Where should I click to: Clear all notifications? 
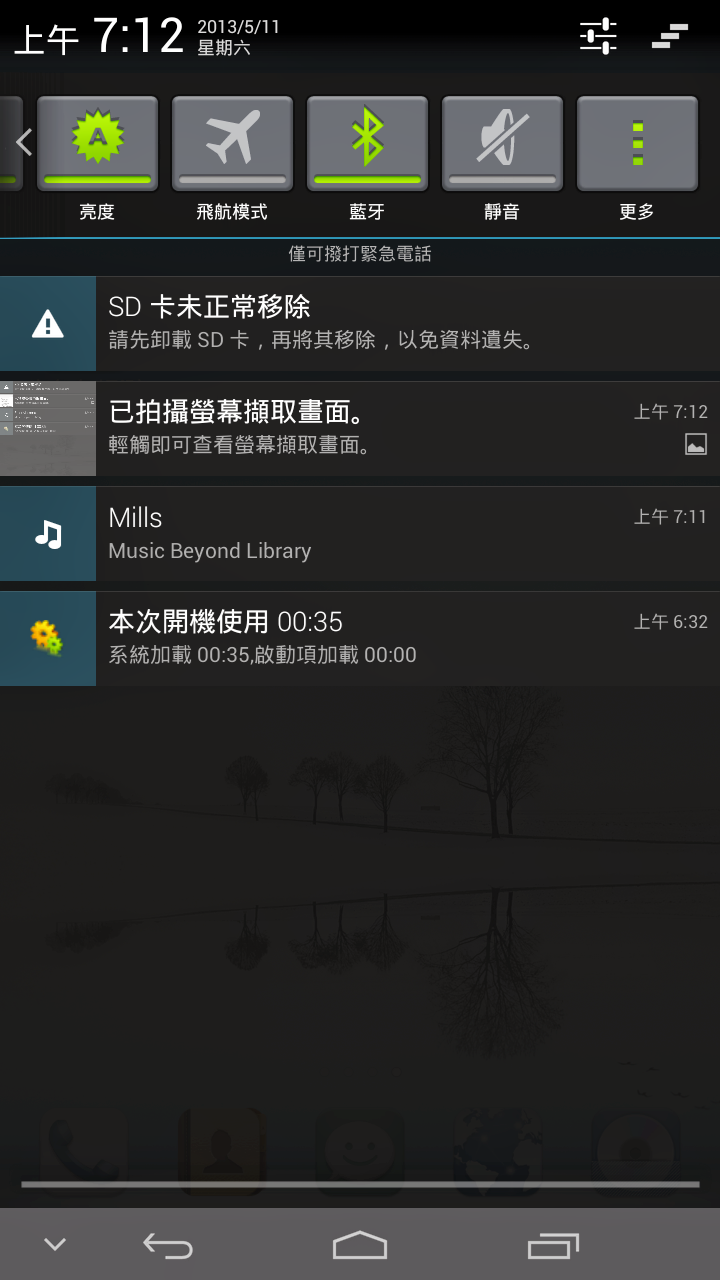(x=670, y=37)
